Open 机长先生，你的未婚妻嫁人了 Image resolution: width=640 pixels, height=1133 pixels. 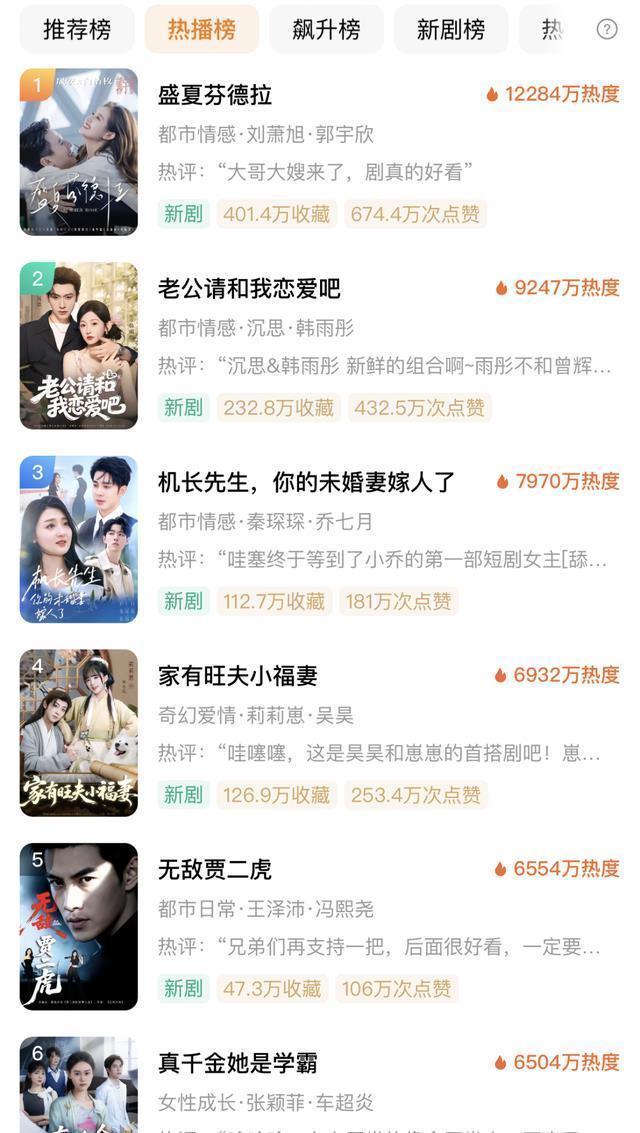[306, 482]
